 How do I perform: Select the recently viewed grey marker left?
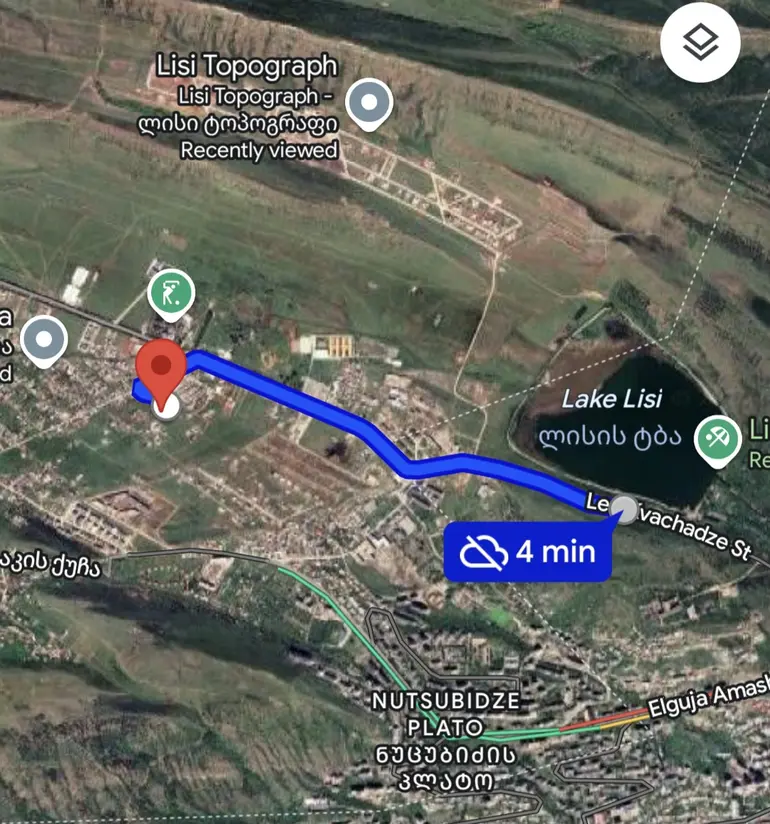[x=43, y=340]
